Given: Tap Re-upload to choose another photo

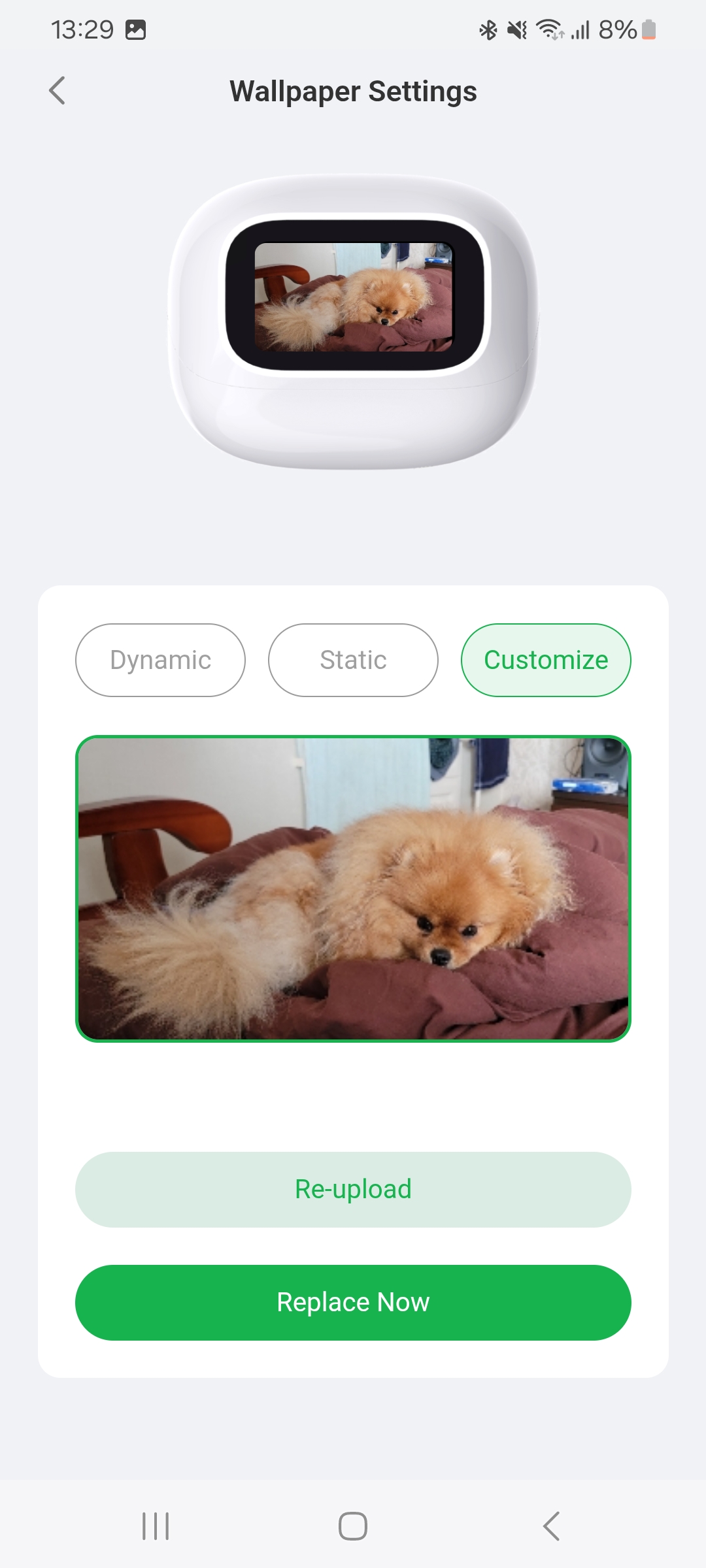Looking at the screenshot, I should click(353, 1189).
